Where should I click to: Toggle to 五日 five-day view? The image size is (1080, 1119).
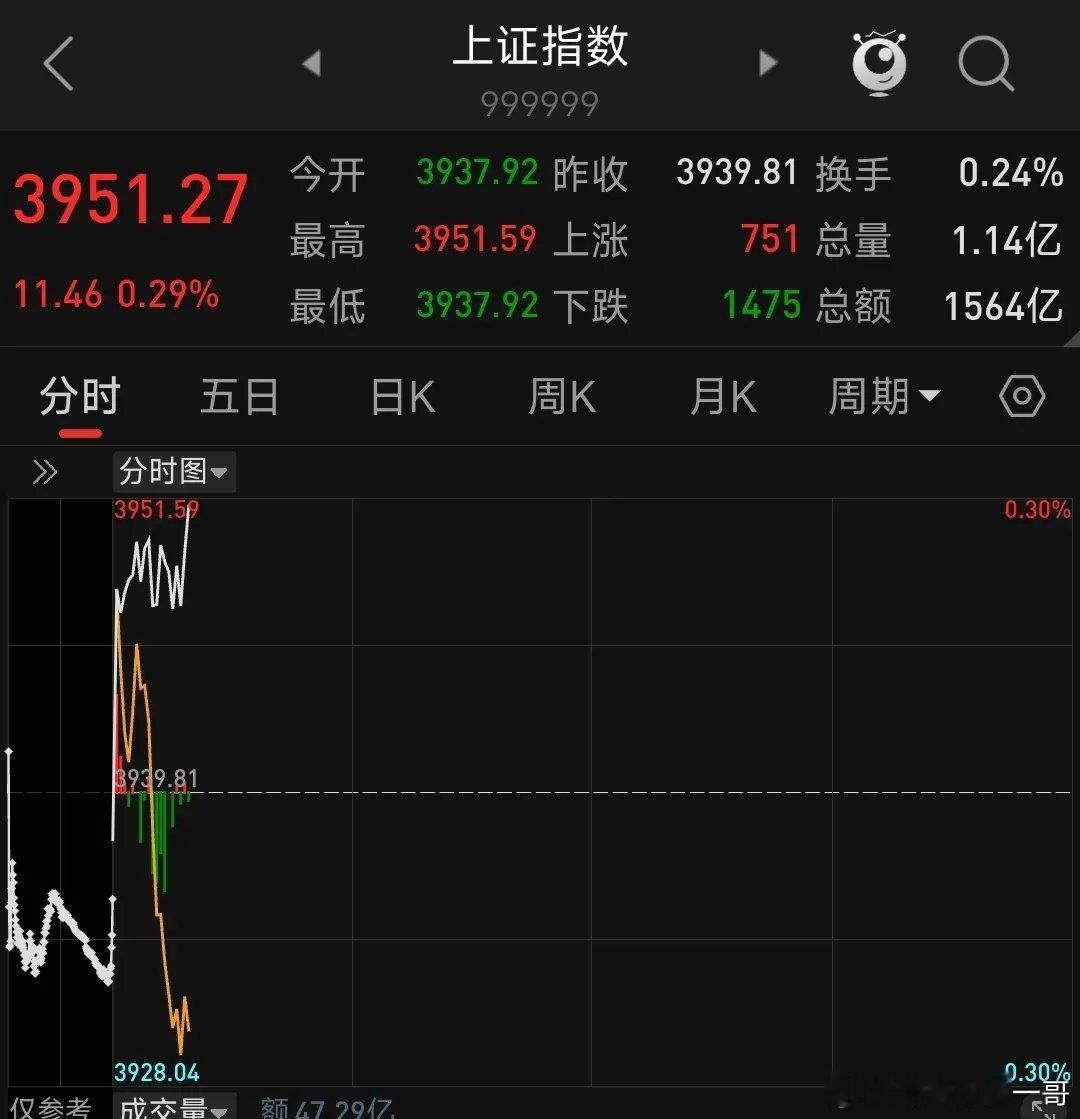tap(238, 397)
